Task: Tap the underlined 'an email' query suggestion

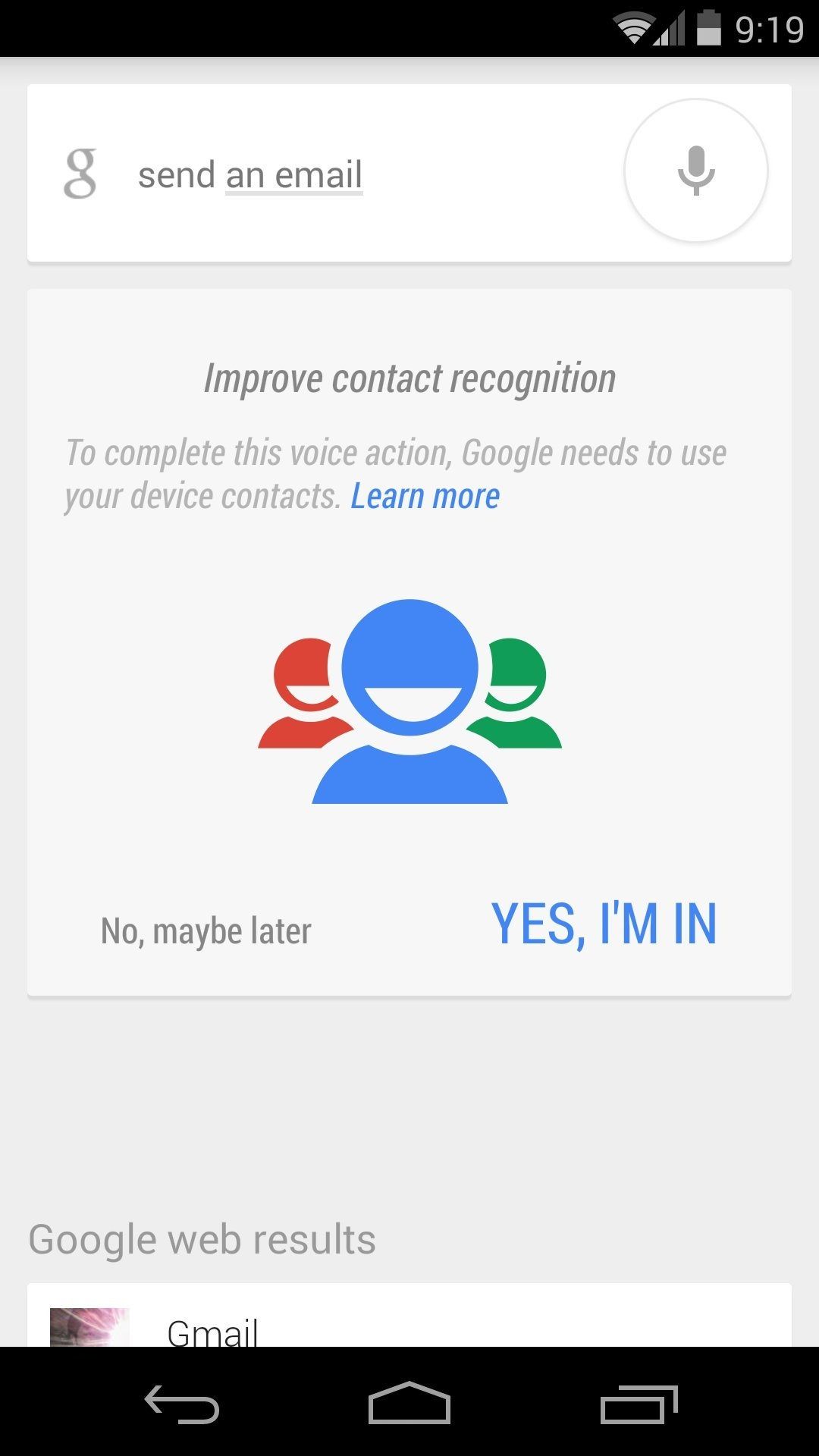Action: [x=293, y=174]
